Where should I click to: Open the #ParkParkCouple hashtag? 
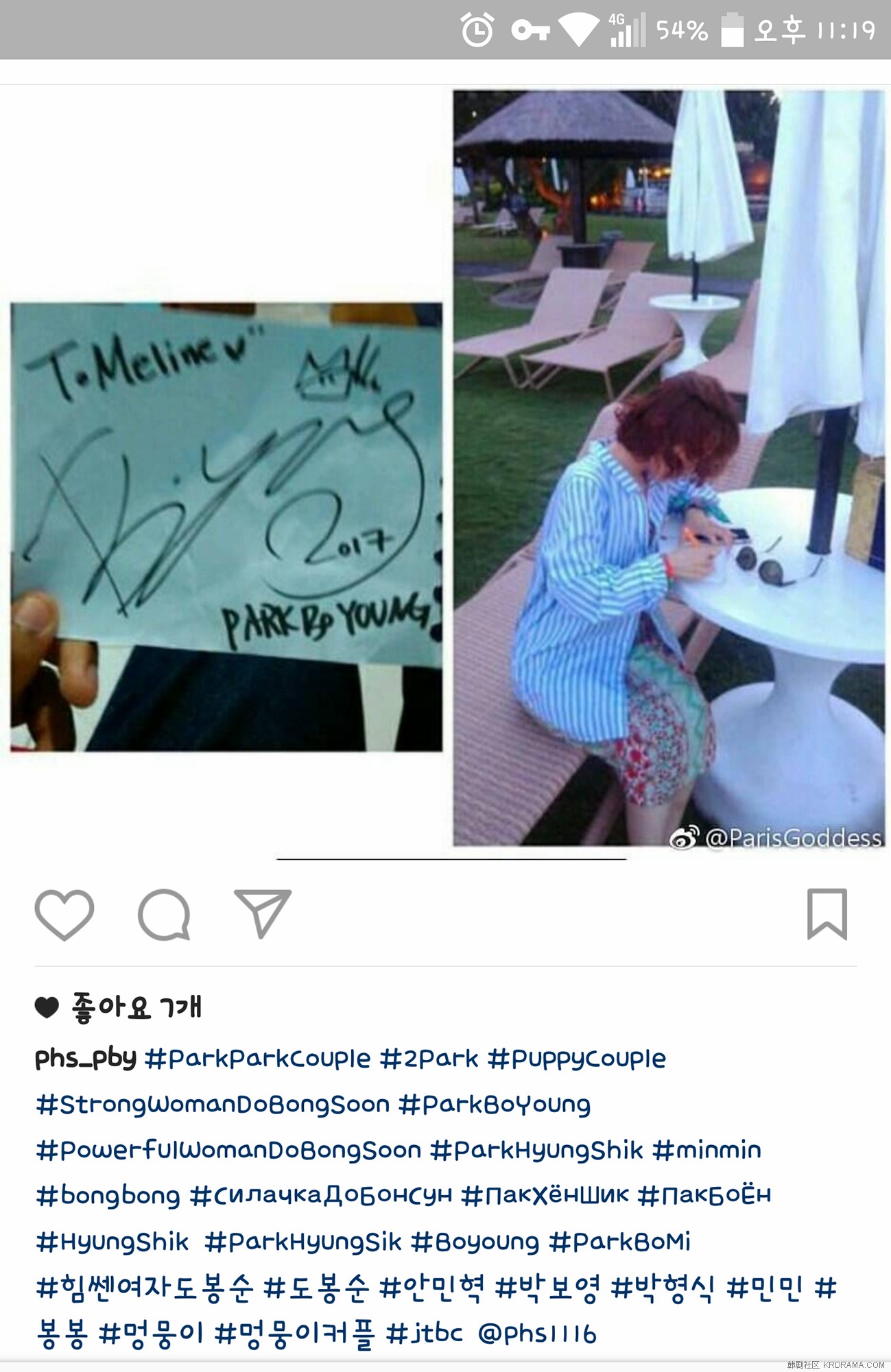[x=257, y=1058]
